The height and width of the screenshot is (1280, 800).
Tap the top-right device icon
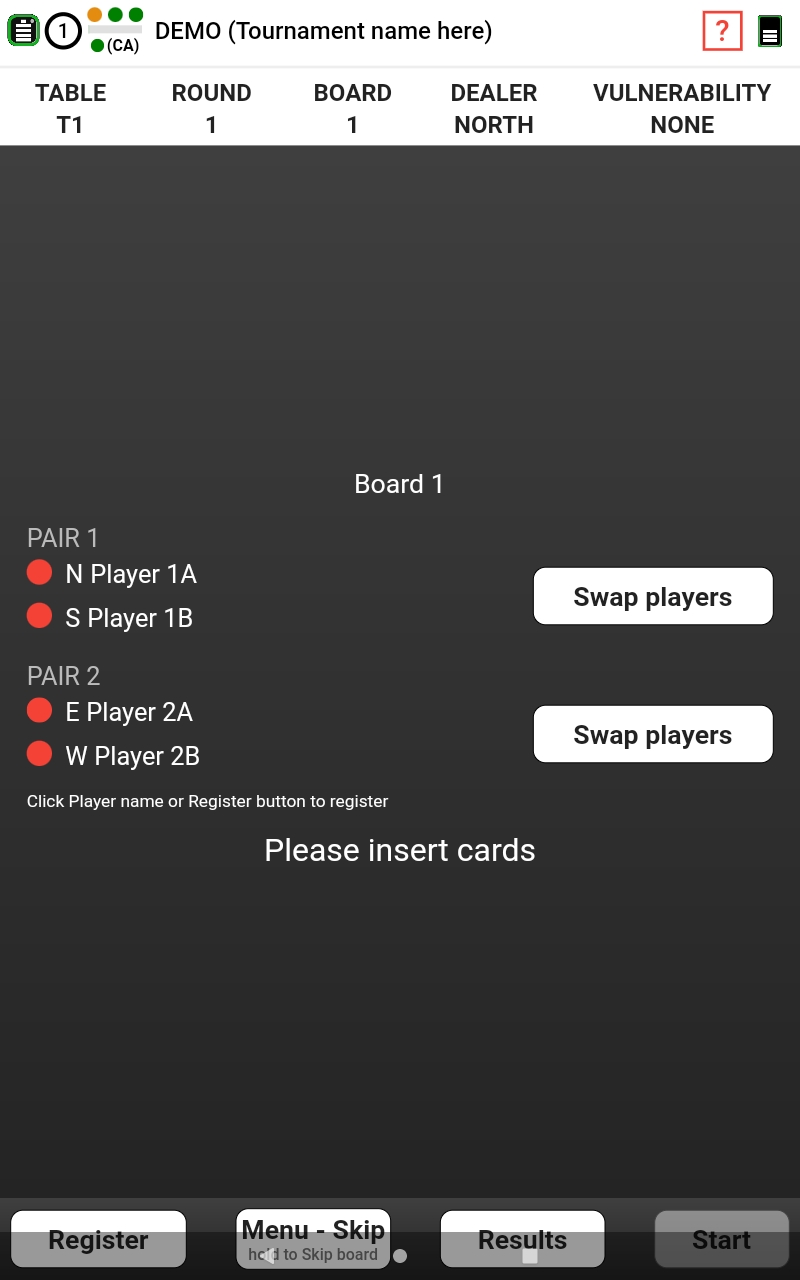pos(769,31)
